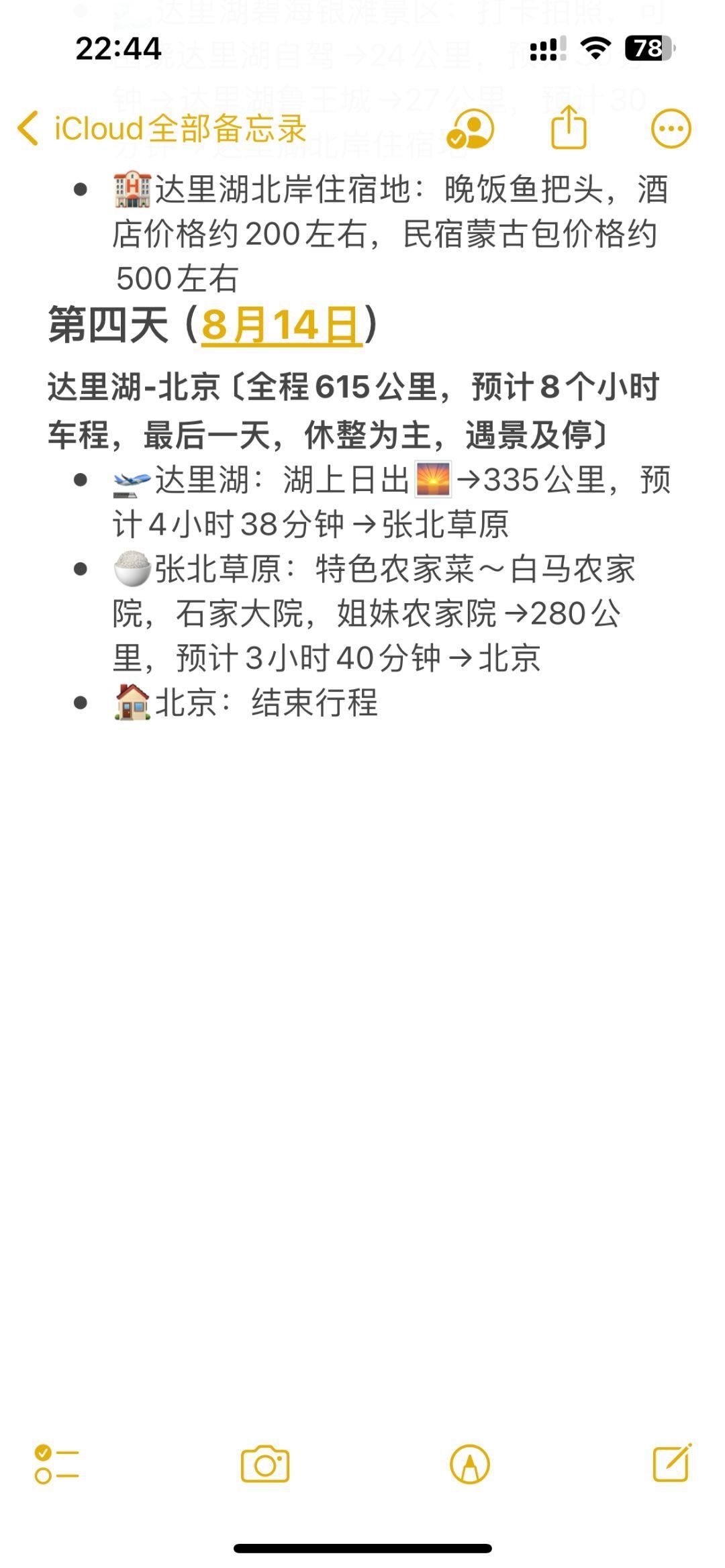Open the markup pen tool
The image size is (725, 1568).
click(x=470, y=1464)
